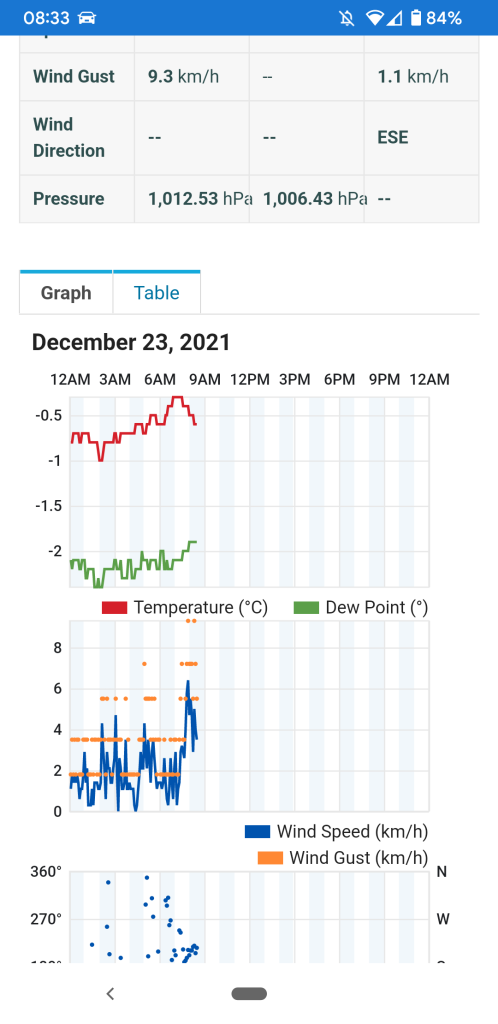Image resolution: width=498 pixels, height=1024 pixels.
Task: Switch to the Table tab
Action: coord(157,293)
